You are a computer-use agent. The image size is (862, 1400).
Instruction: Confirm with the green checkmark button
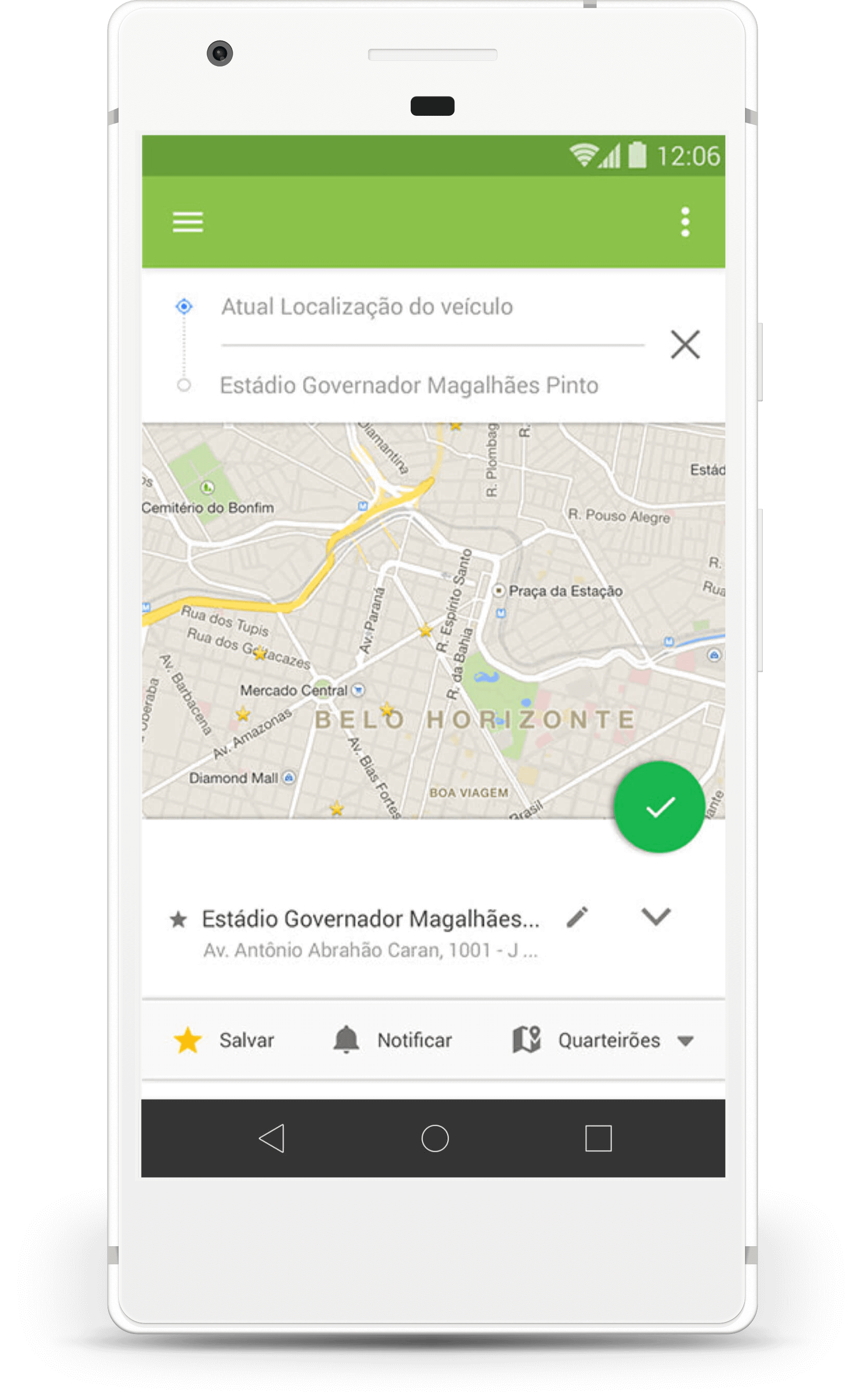[x=659, y=807]
